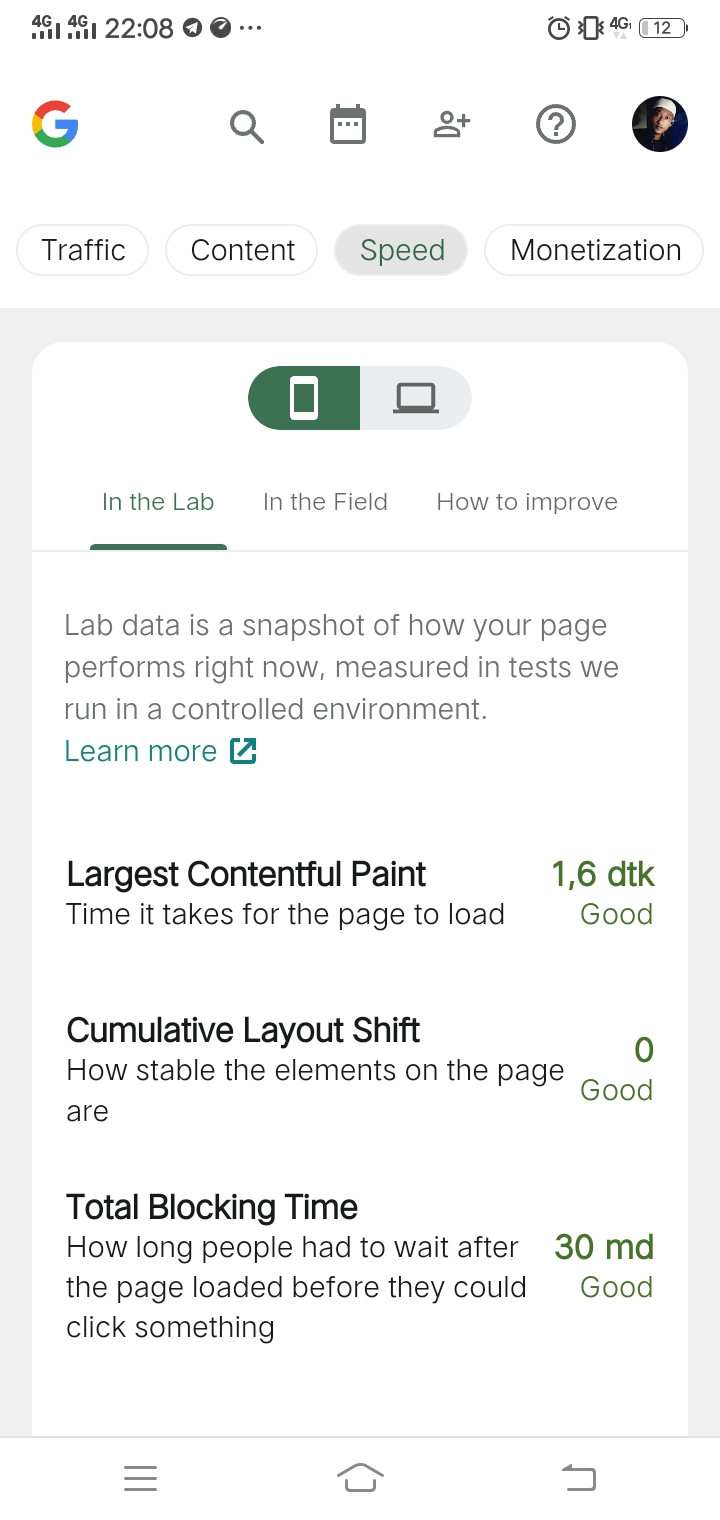The width and height of the screenshot is (720, 1520).
Task: Open the calendar date picker icon
Action: tap(348, 125)
